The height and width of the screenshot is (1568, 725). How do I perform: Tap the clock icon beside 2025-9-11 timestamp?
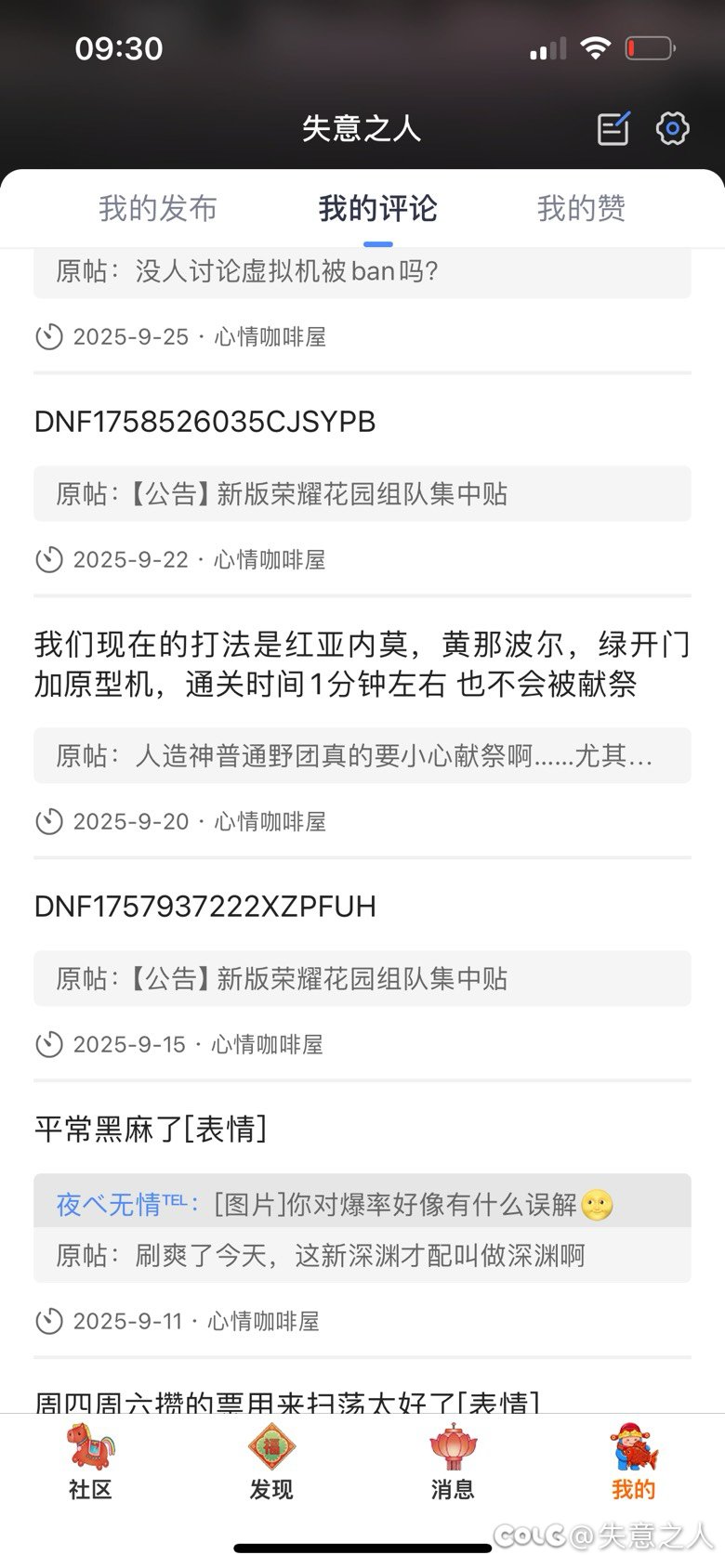[x=48, y=1321]
